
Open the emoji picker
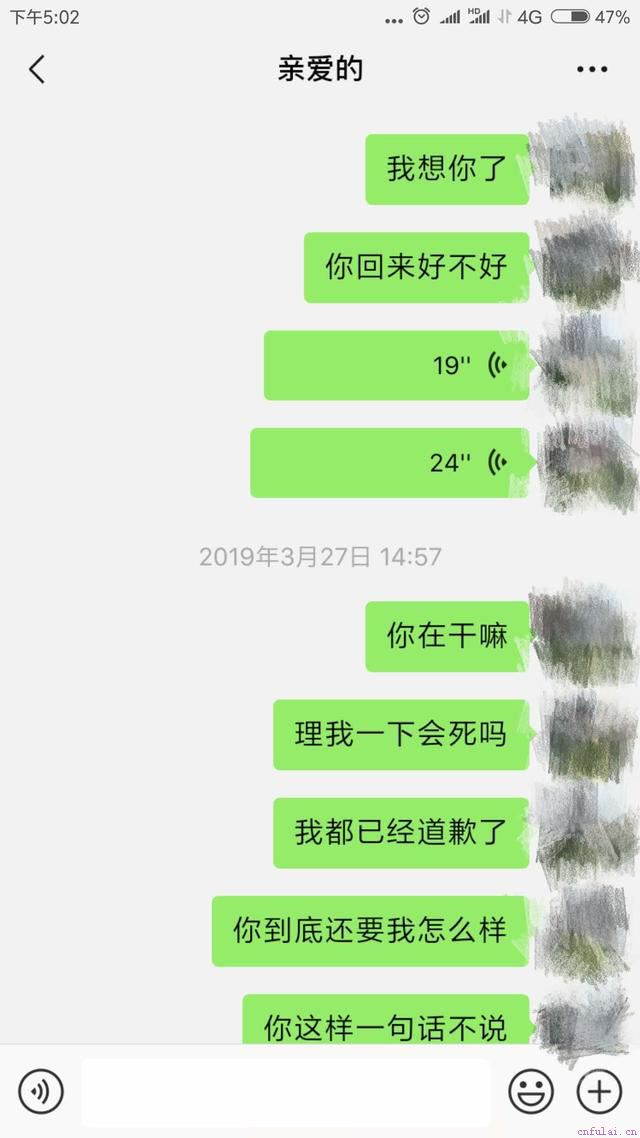click(x=530, y=1091)
